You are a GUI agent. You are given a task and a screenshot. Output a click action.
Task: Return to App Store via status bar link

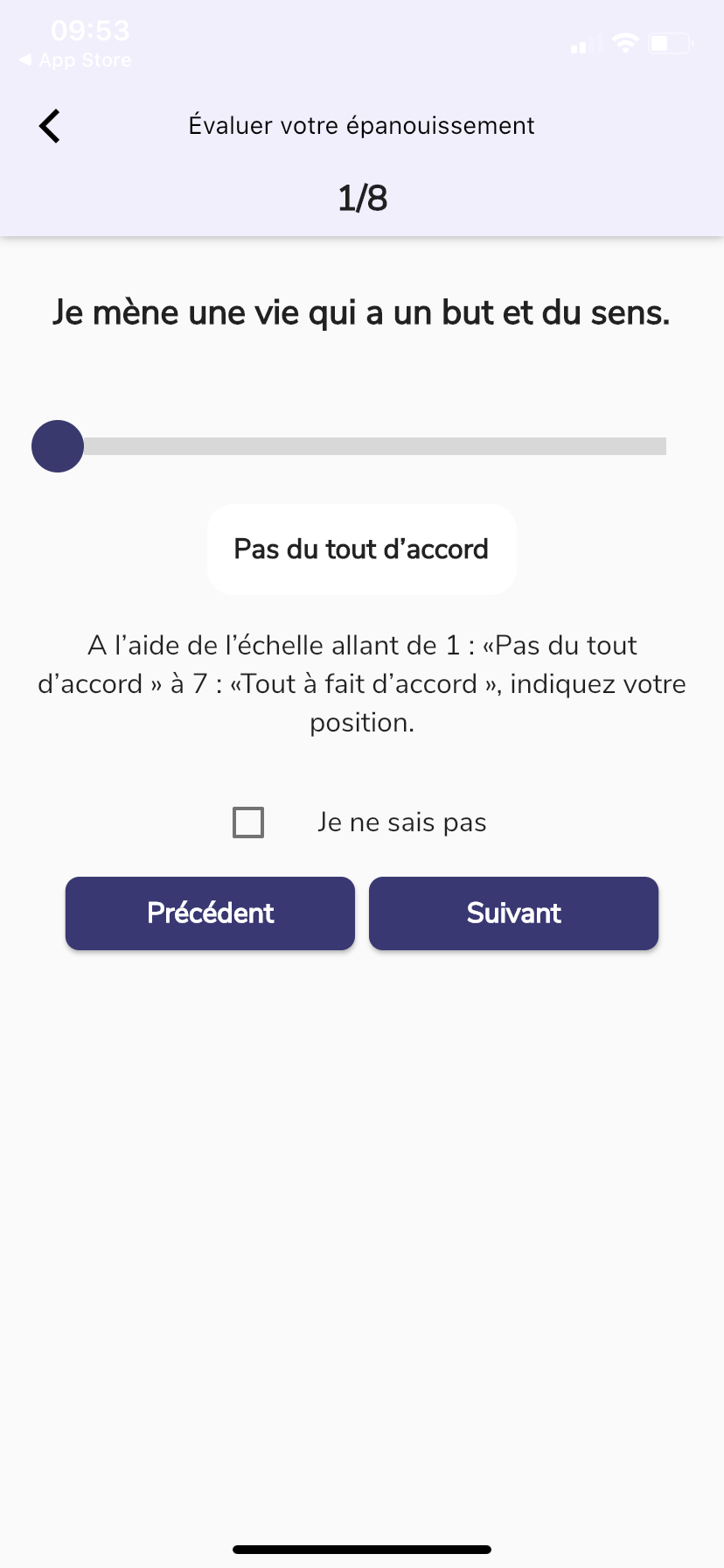[75, 60]
